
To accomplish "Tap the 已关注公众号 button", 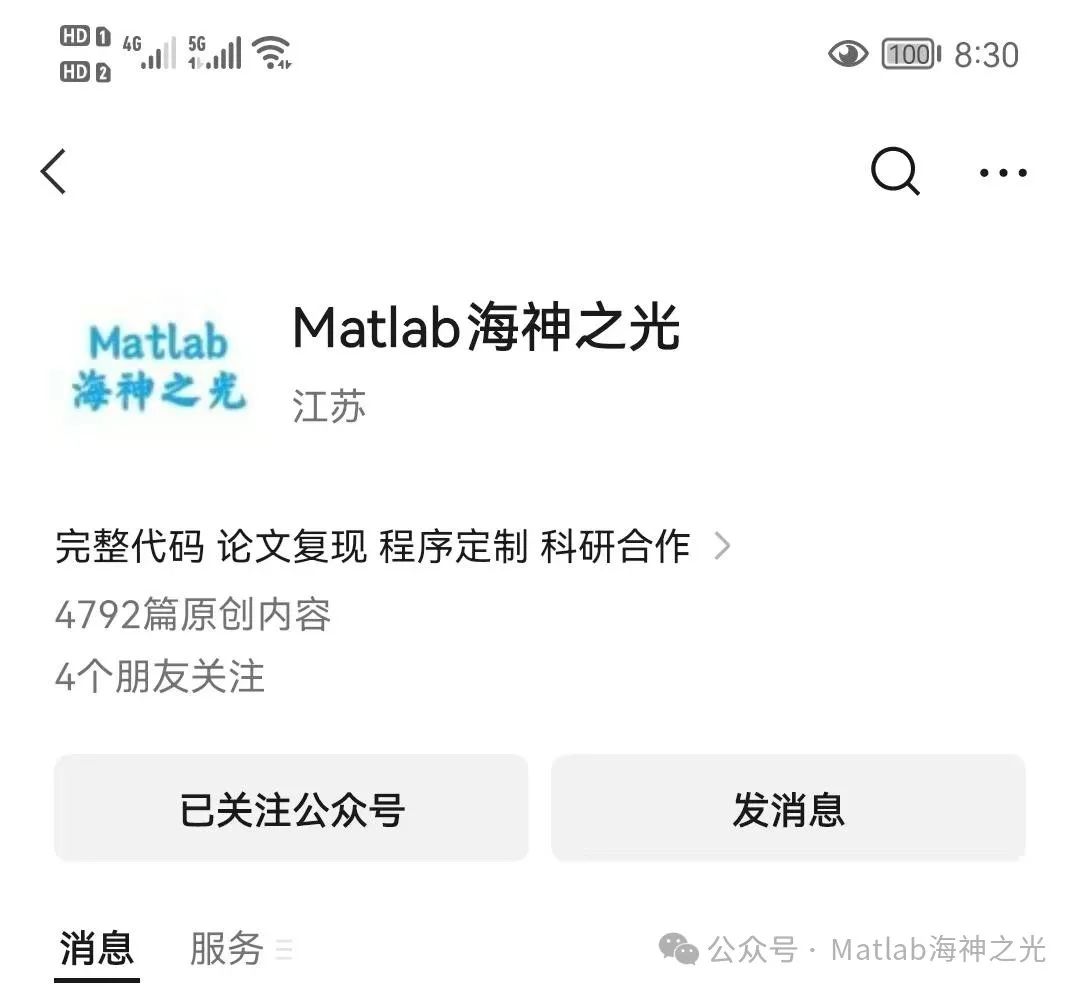I will pos(291,808).
